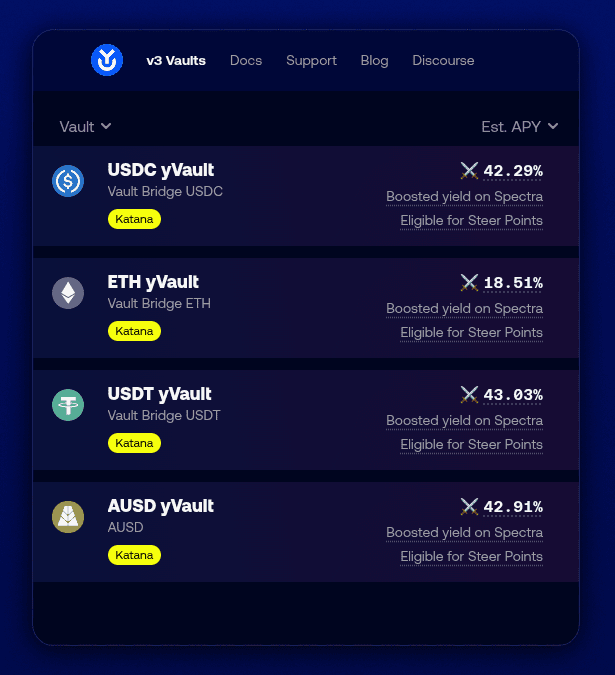Tap Boosted yield on Spectra under USDT yVault

(464, 420)
